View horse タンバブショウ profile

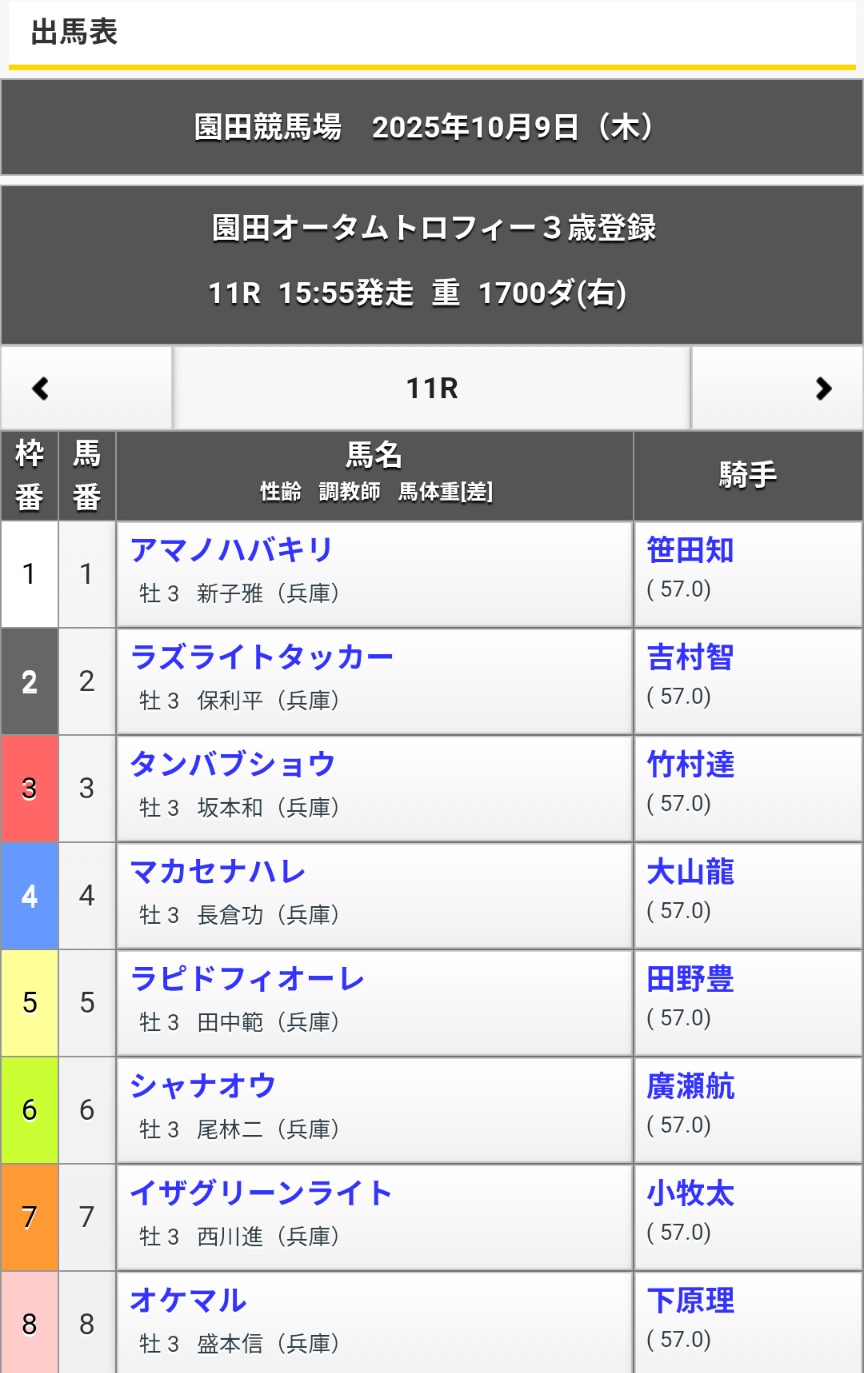[233, 764]
